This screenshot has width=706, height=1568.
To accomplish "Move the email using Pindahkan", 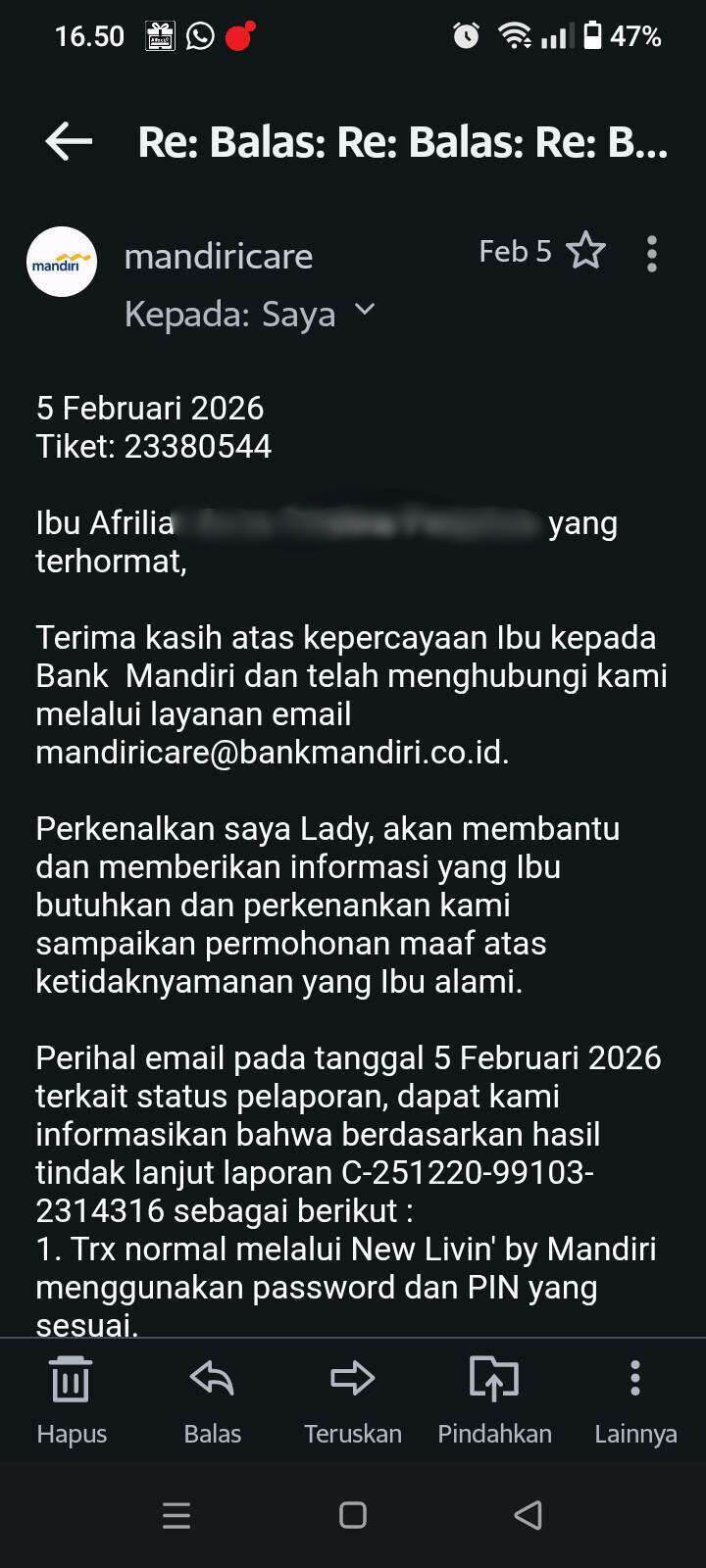I will [x=494, y=1397].
